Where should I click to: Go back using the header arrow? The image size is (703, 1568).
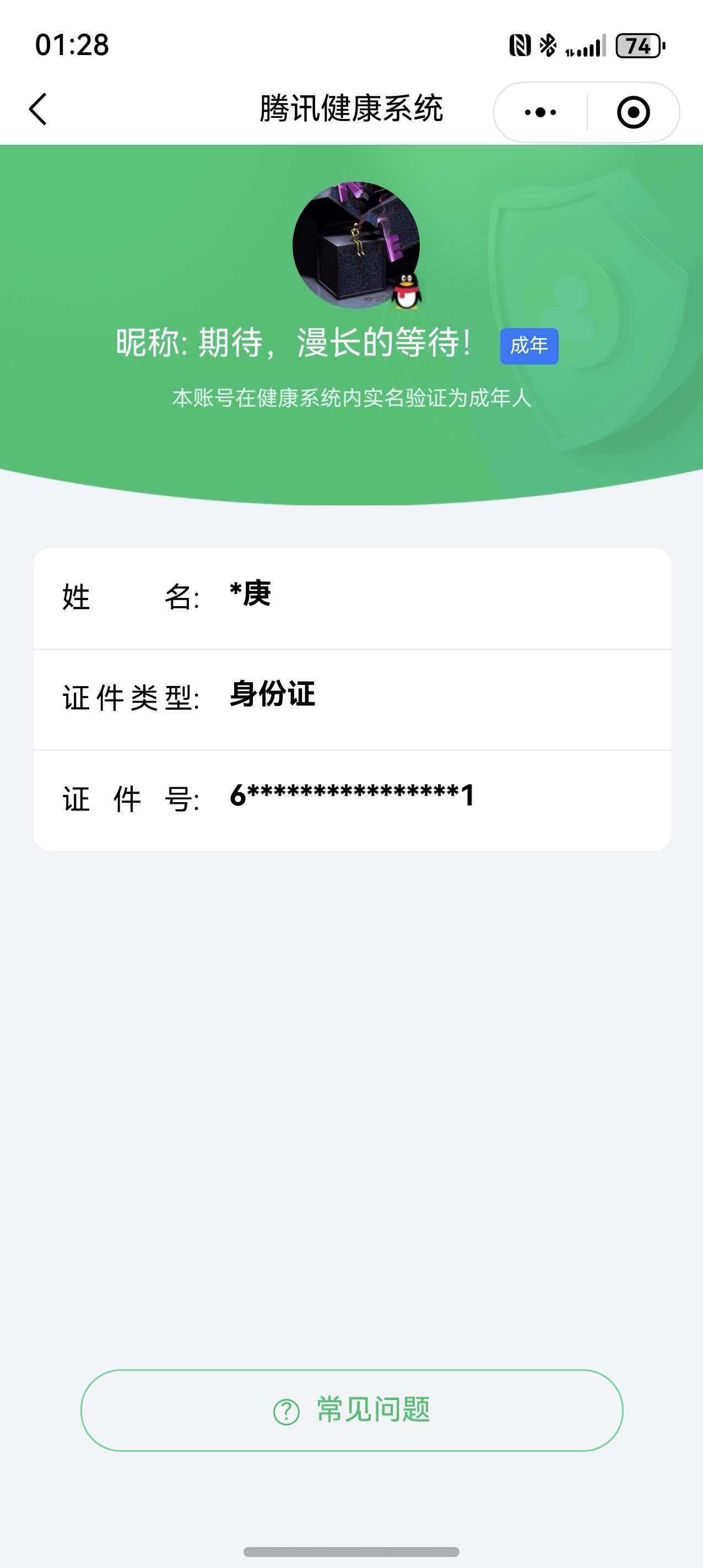[x=38, y=110]
